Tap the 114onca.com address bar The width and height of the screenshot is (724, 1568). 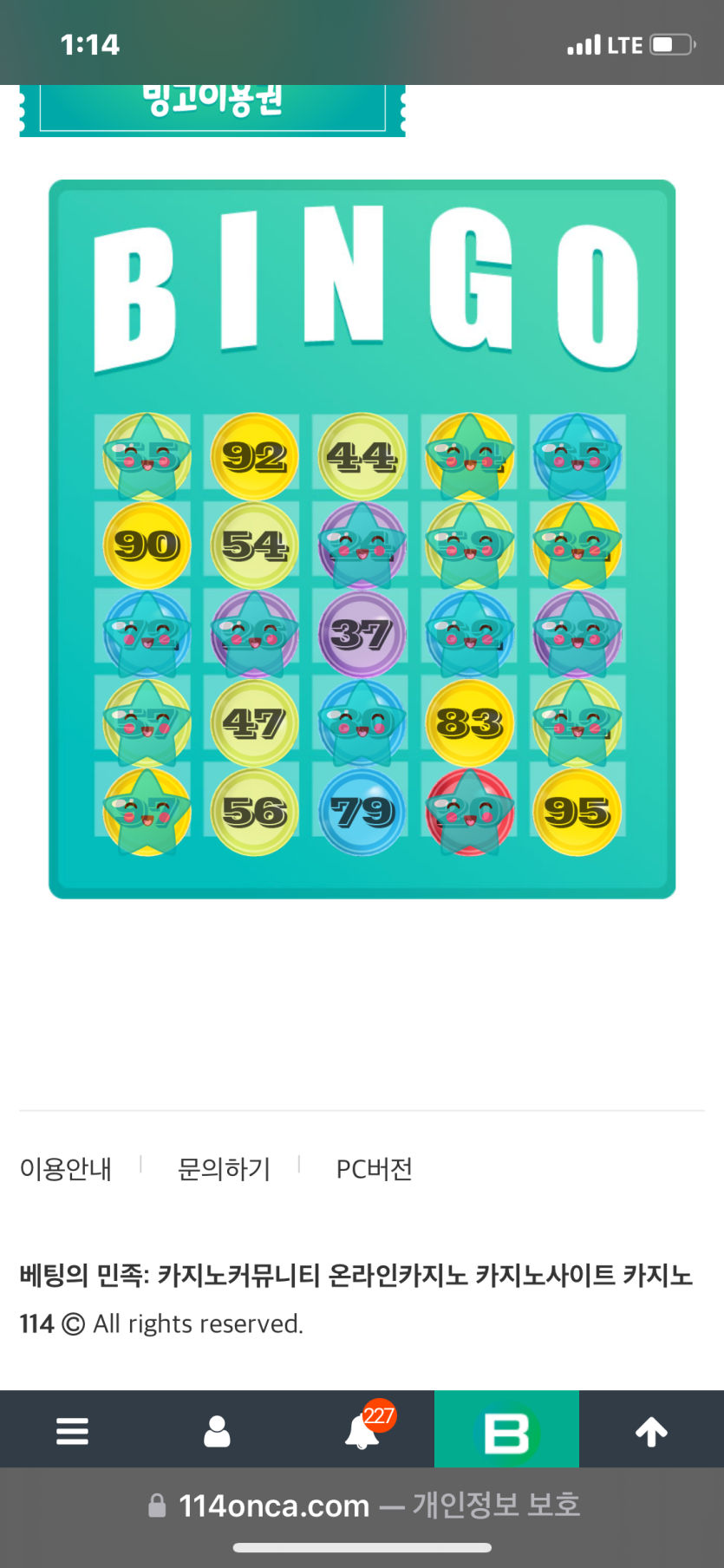coord(362,1506)
